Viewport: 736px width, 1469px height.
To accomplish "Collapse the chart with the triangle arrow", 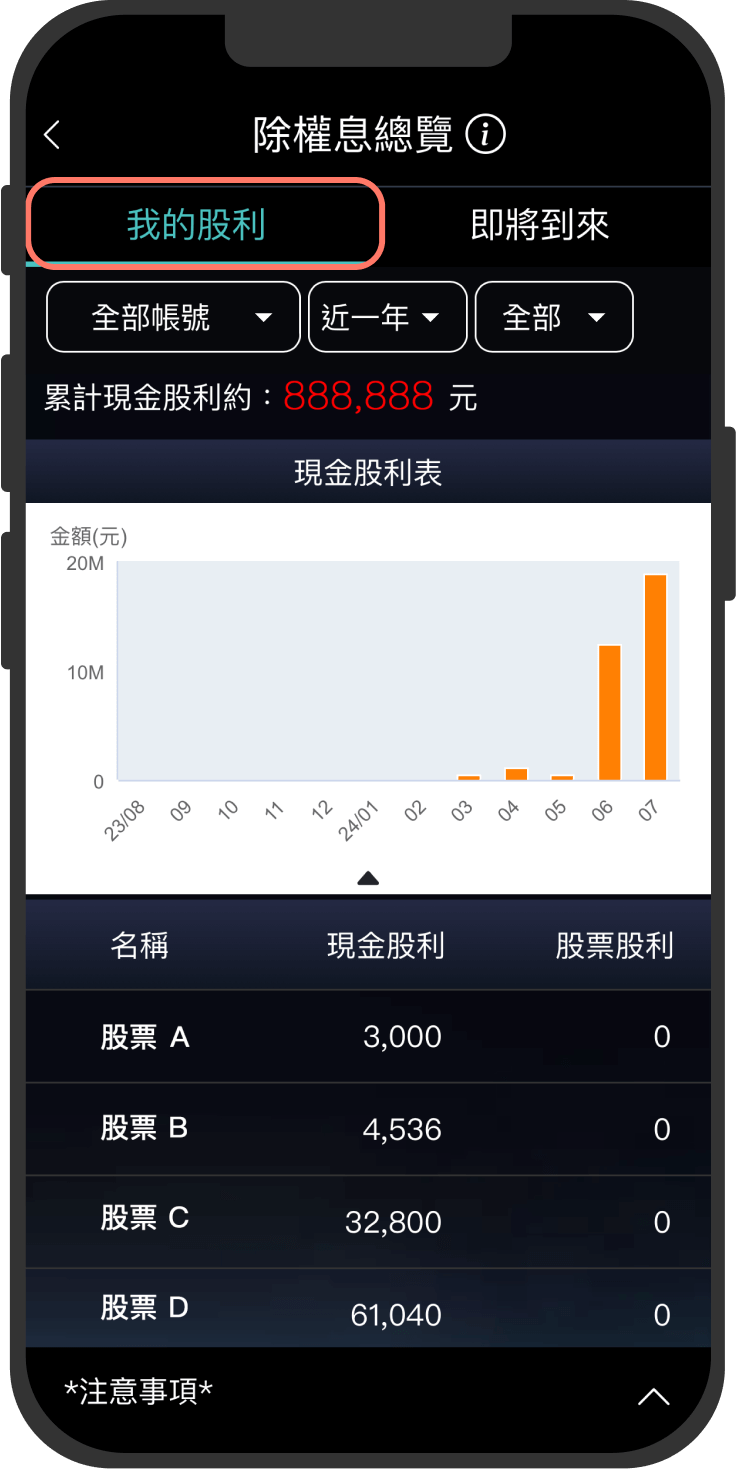I will [368, 878].
